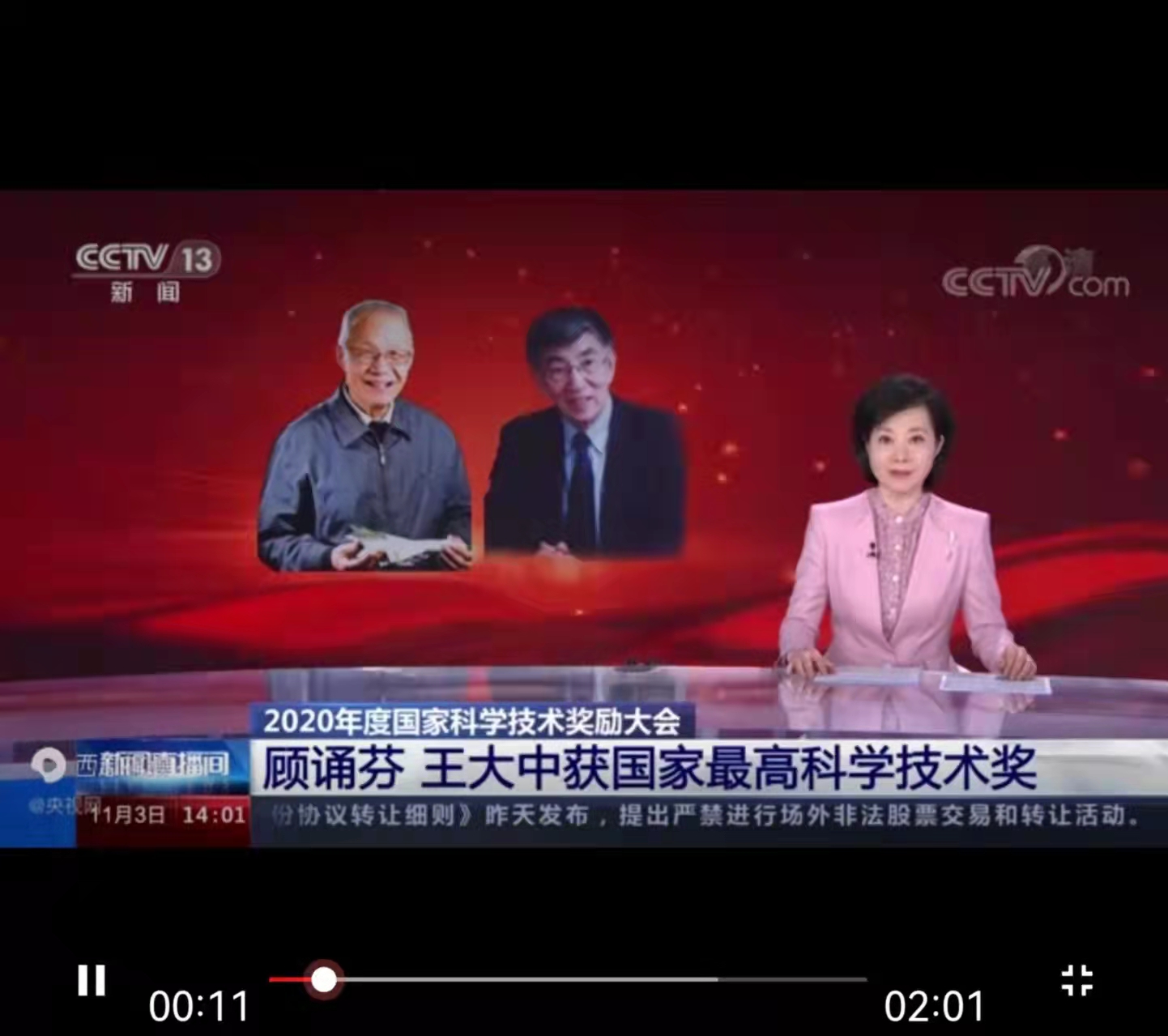Viewport: 1168px width, 1036px height.
Task: Pause the news video
Action: tap(92, 980)
